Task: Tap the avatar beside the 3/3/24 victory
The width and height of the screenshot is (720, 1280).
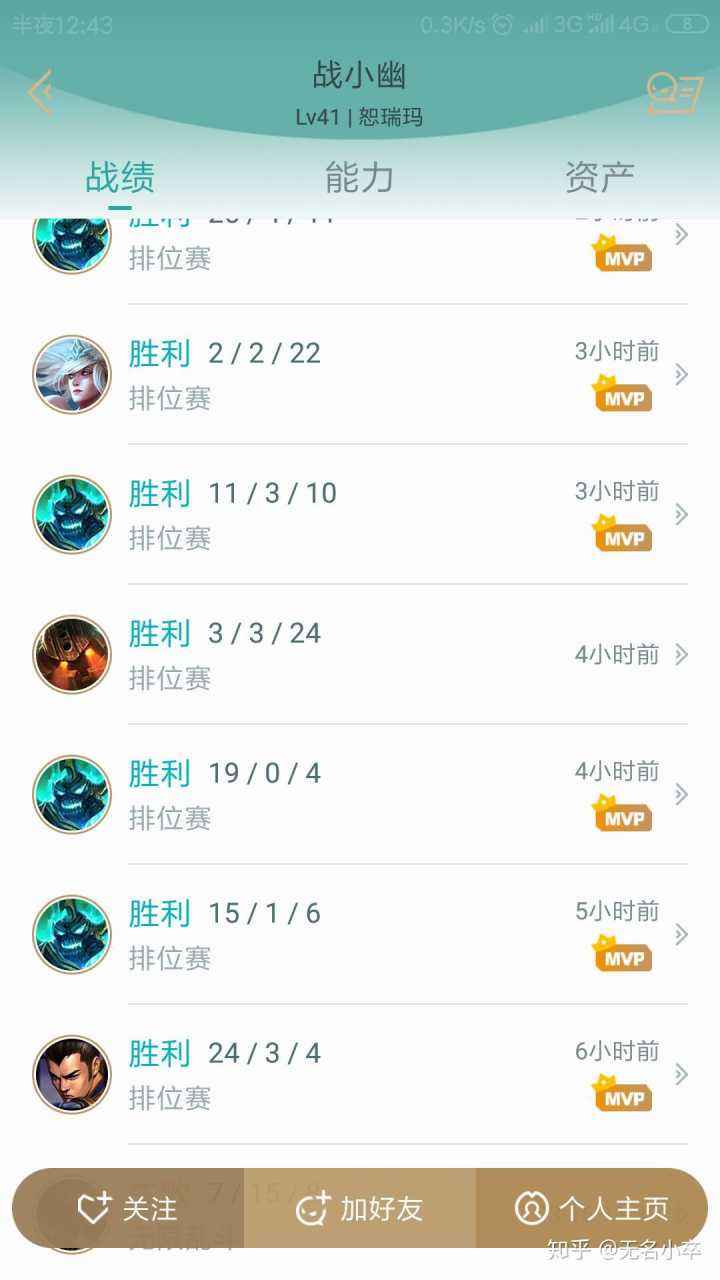Action: [x=71, y=653]
